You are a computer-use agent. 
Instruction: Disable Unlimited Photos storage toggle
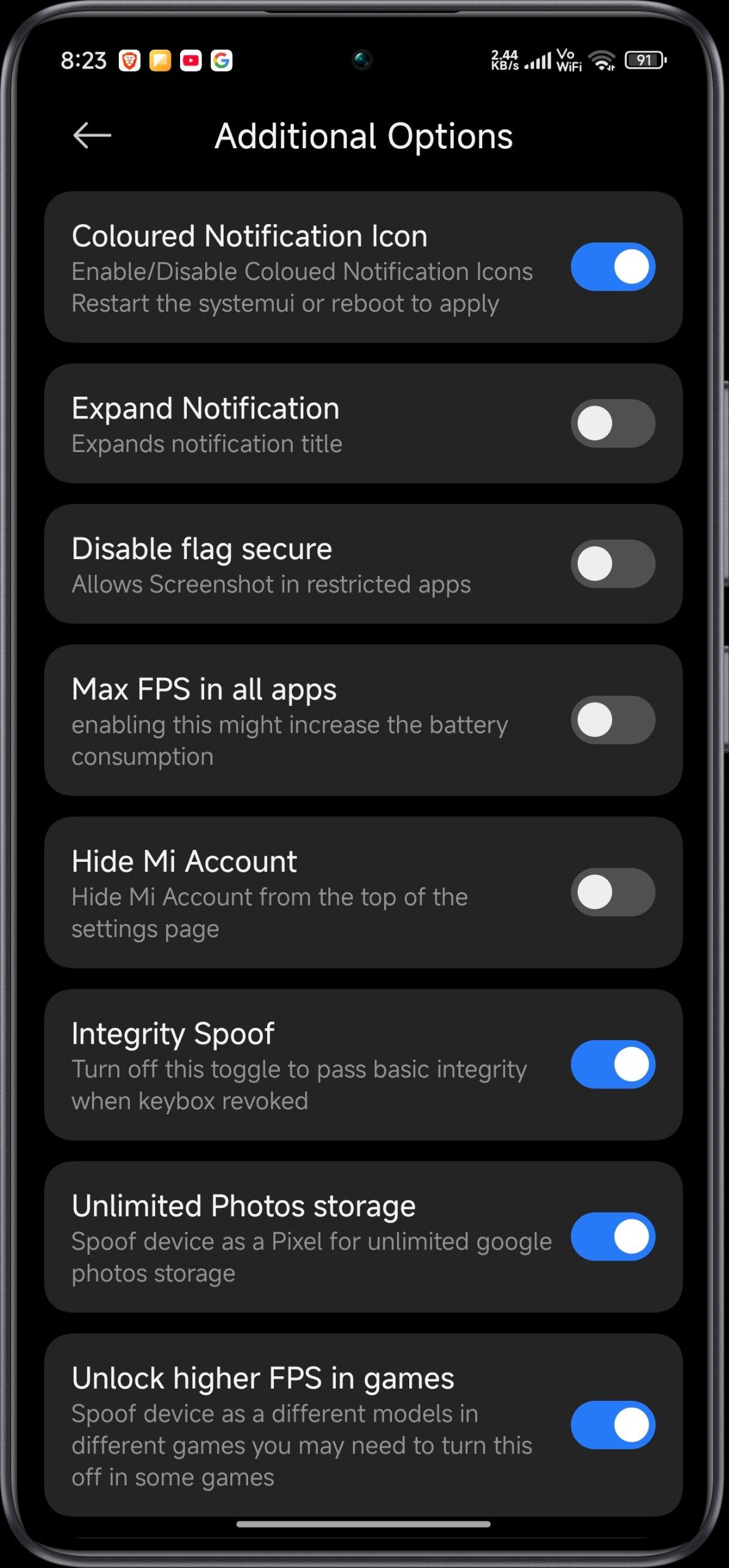pos(613,1236)
